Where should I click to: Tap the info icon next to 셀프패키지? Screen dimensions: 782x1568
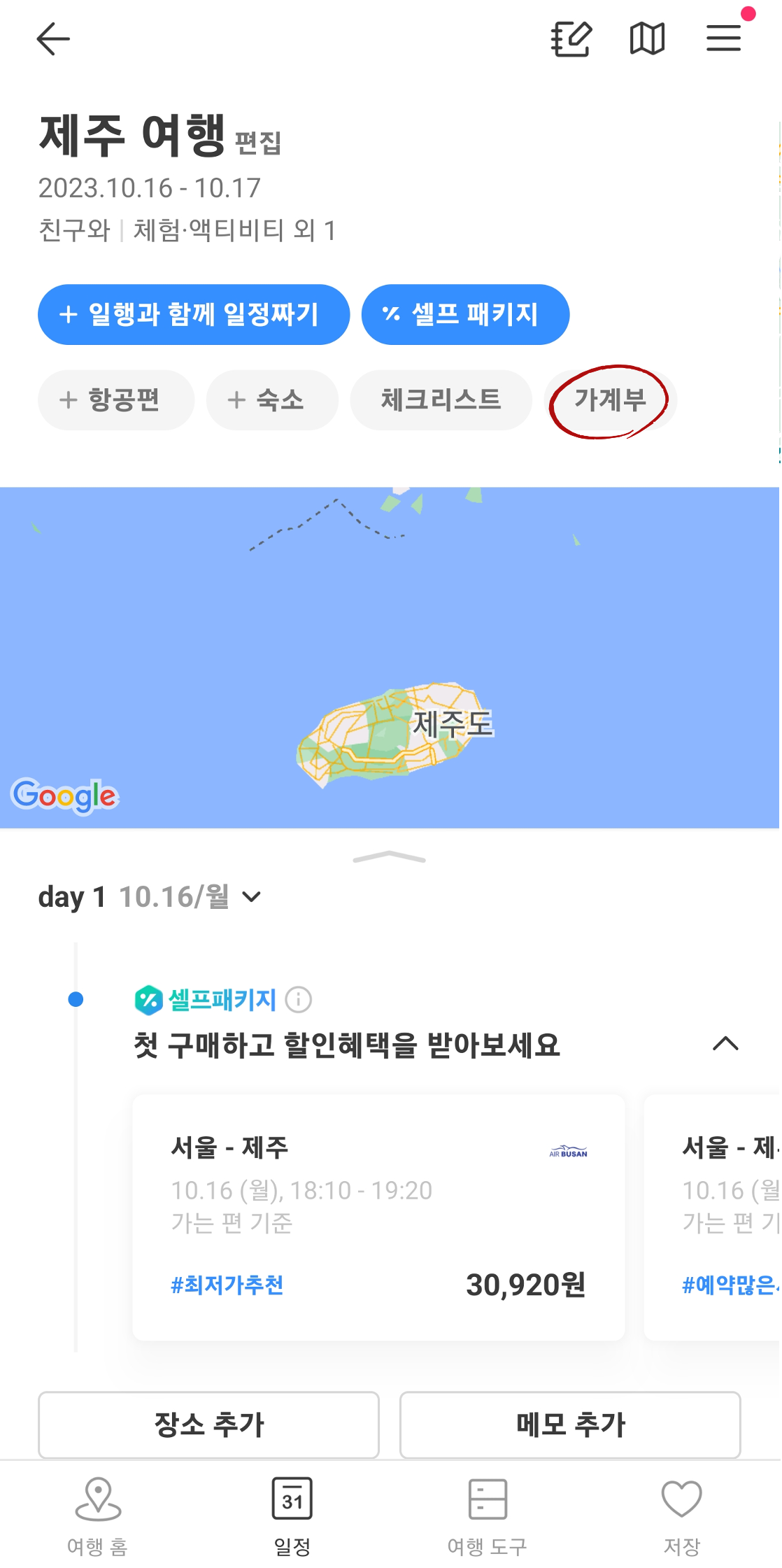pyautogui.click(x=299, y=1000)
